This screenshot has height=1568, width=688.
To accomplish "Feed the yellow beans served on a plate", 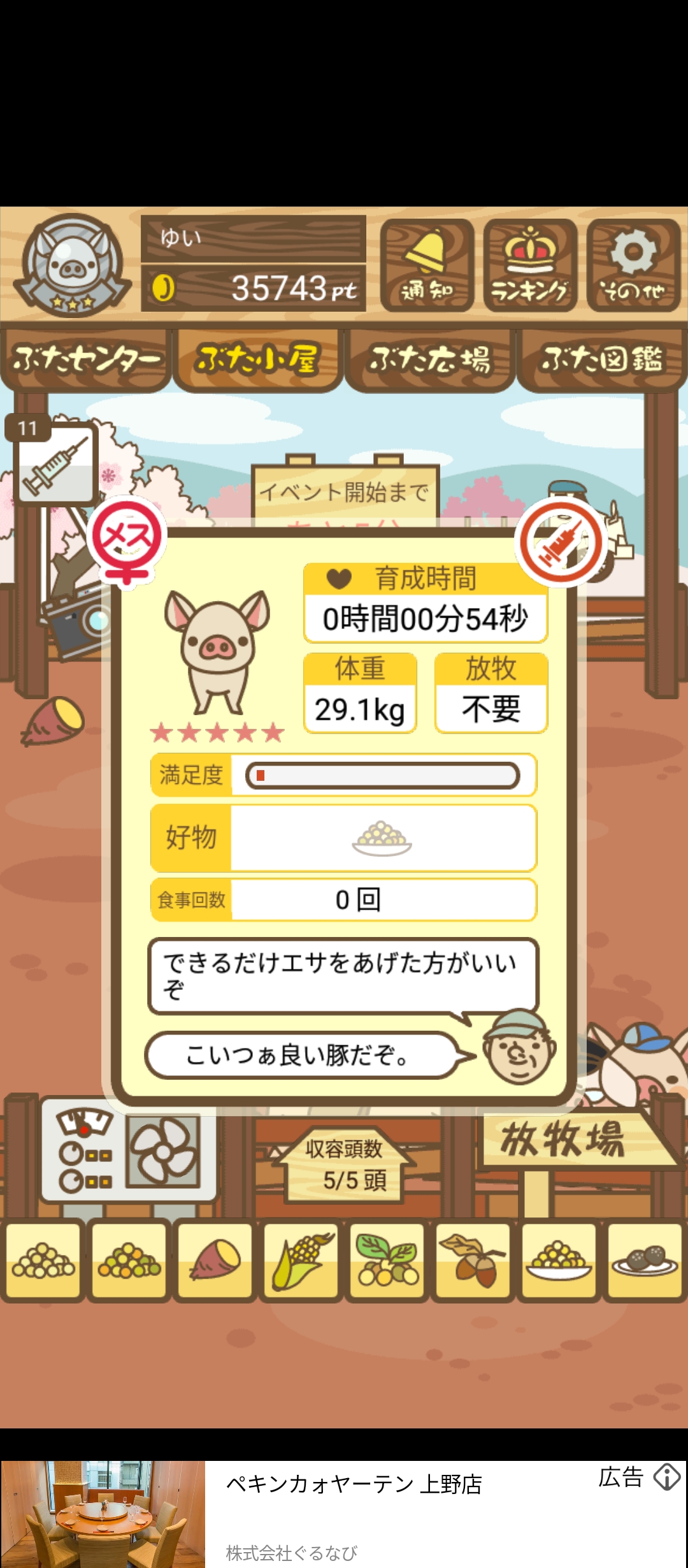I will (559, 1259).
